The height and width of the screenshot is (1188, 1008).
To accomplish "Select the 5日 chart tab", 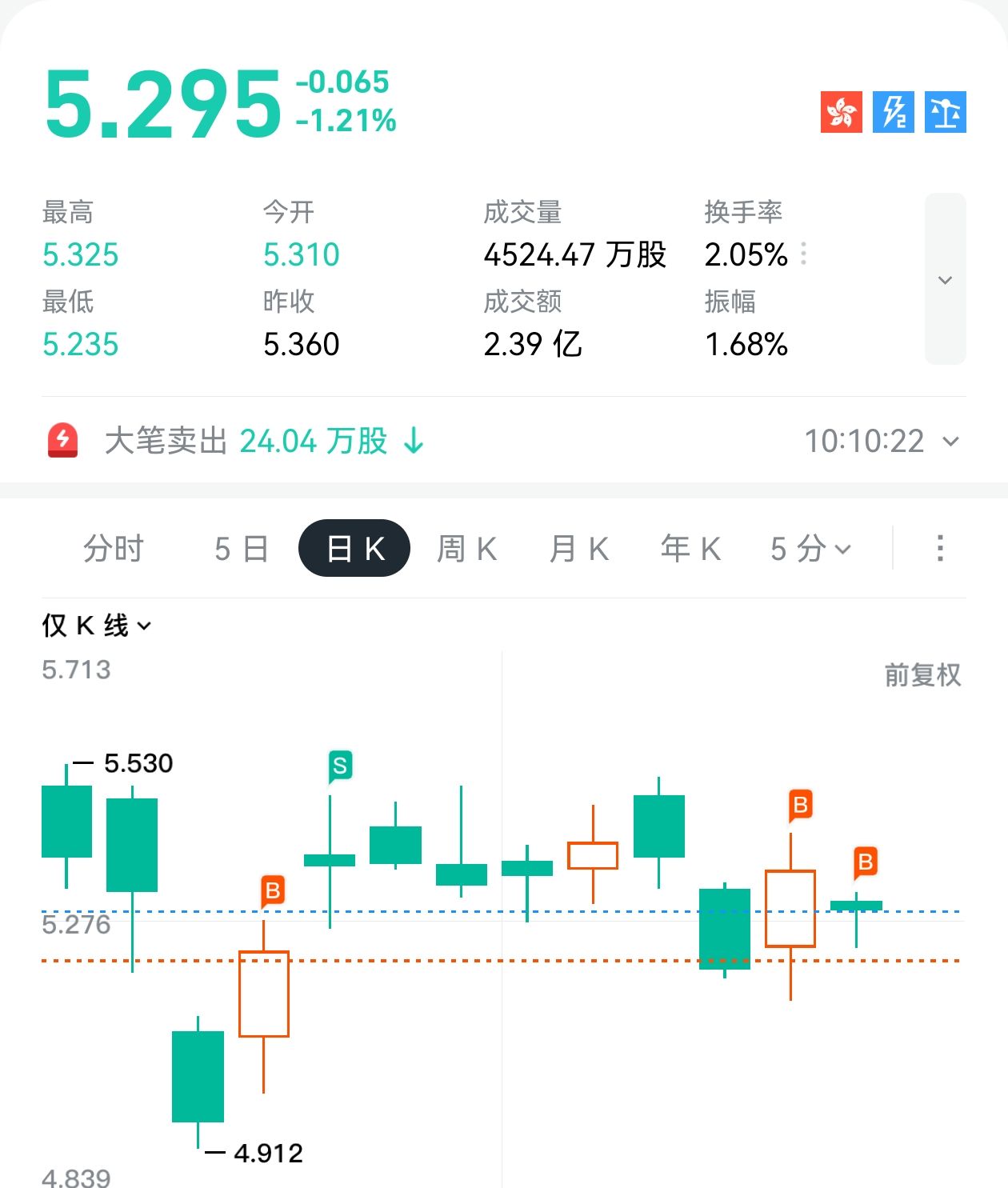I will pos(241,549).
